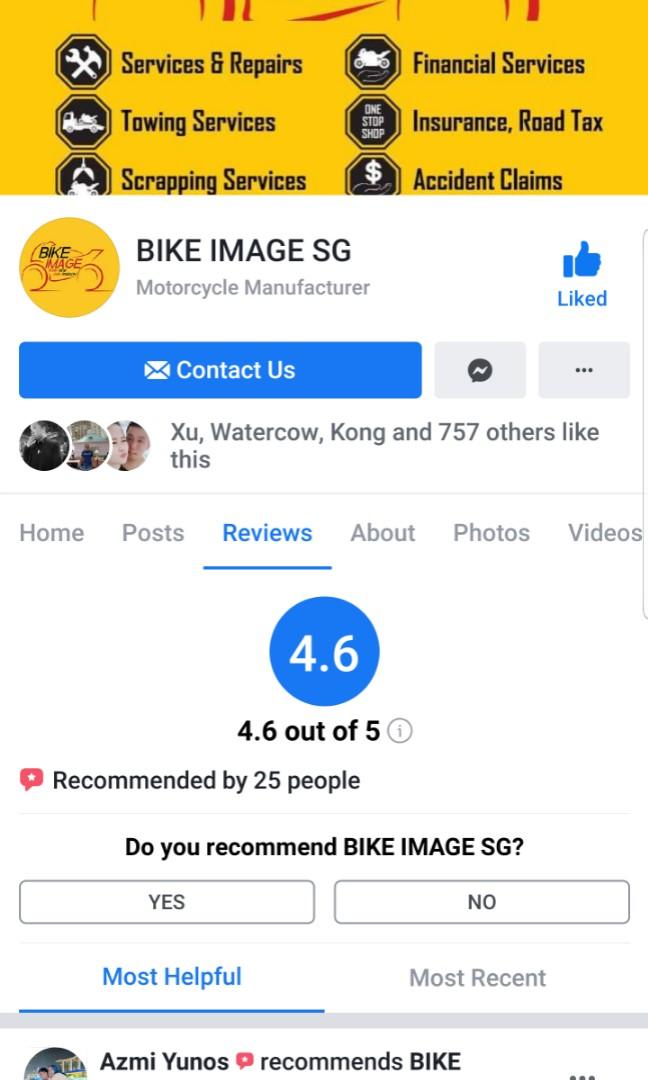Screen dimensions: 648x1080
Task: Tap the Contact Us button
Action: click(220, 370)
